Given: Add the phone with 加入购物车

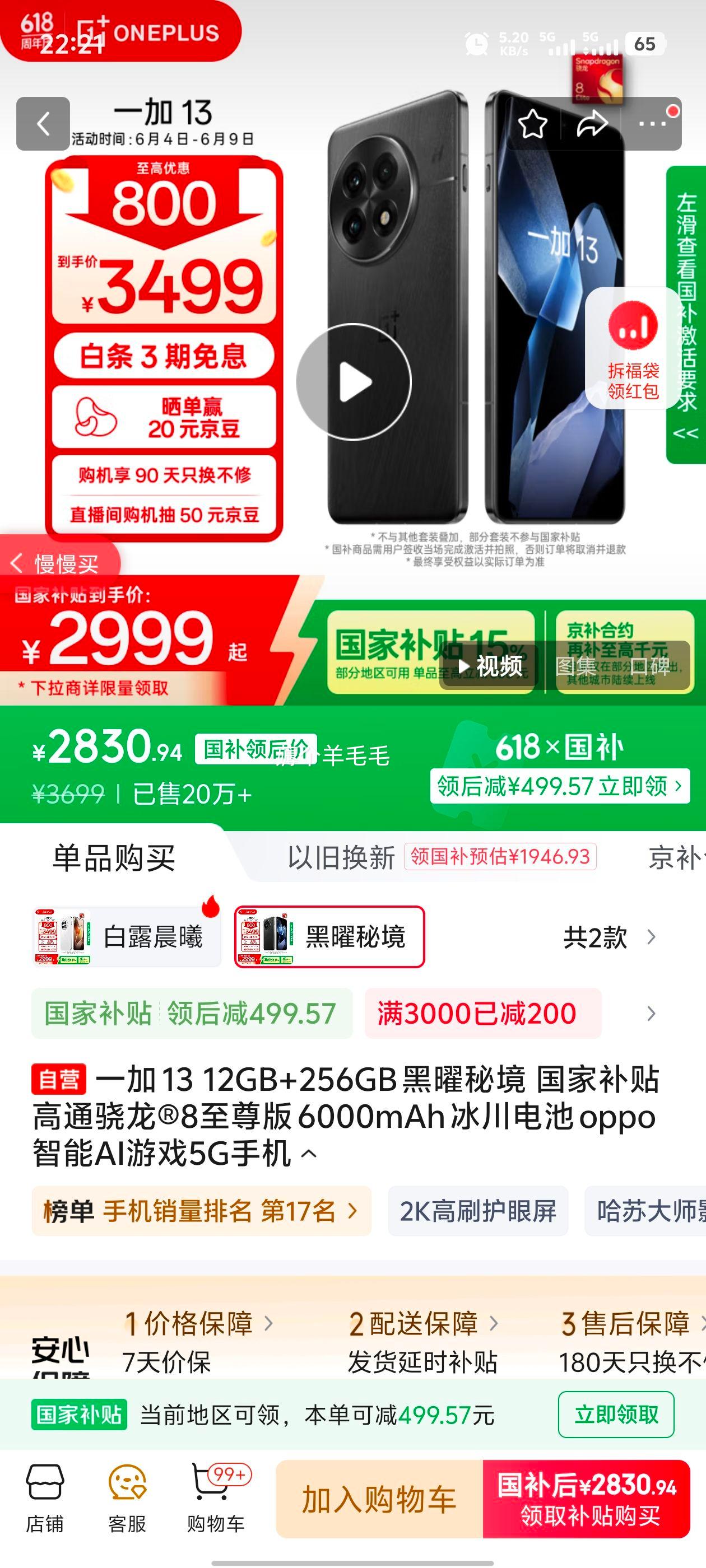Looking at the screenshot, I should click(379, 1499).
